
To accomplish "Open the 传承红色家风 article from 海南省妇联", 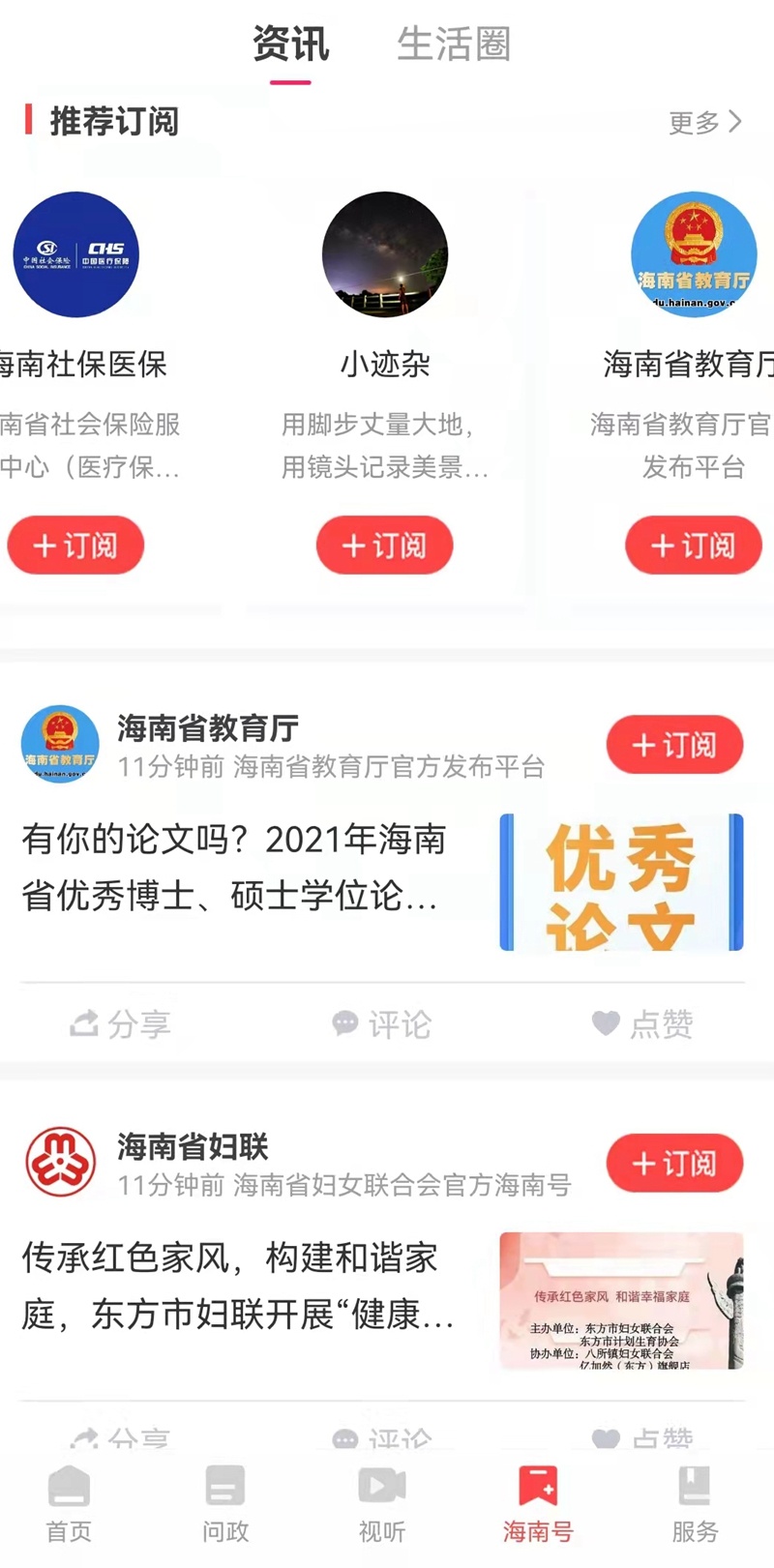I will [x=238, y=1286].
